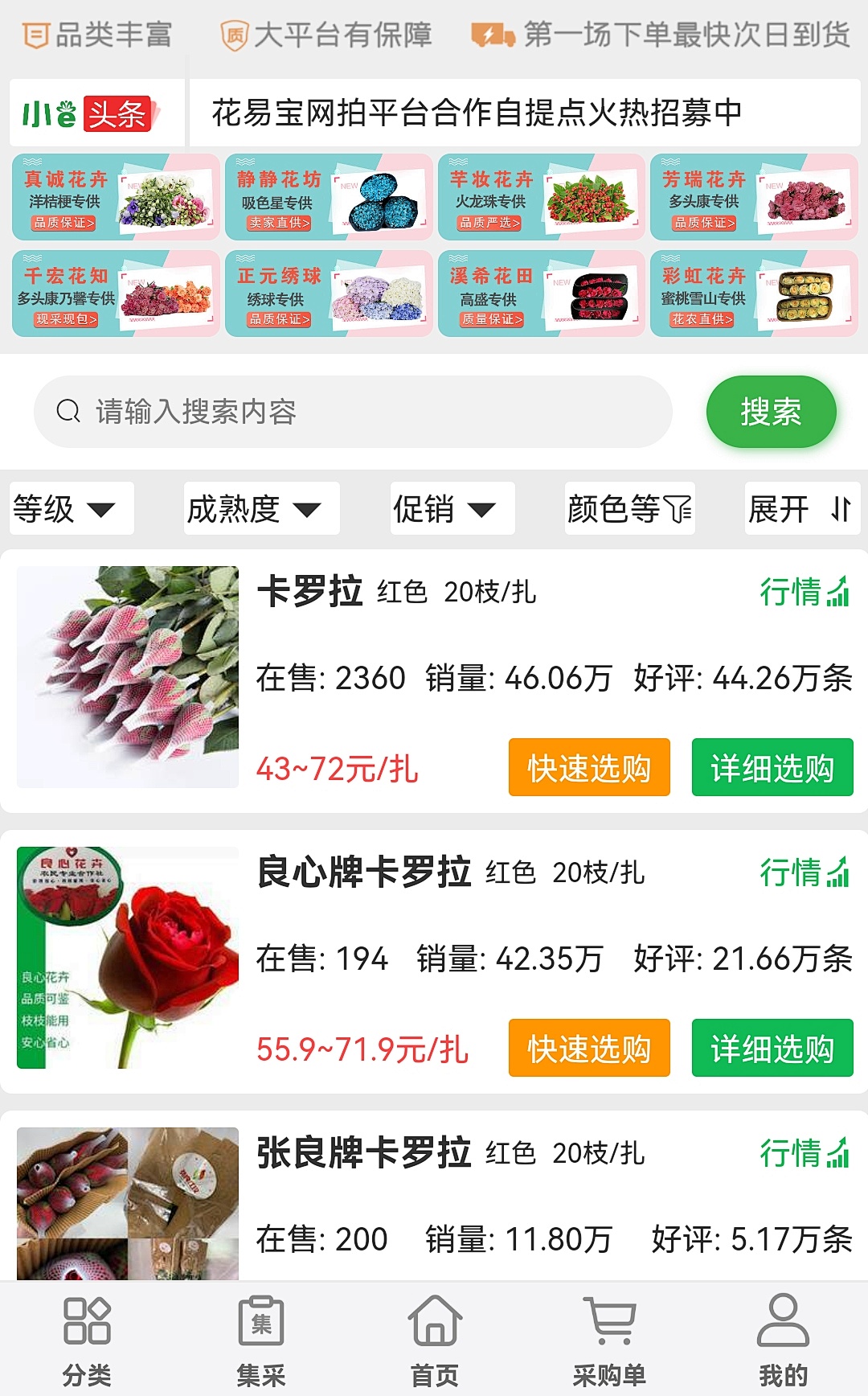The width and height of the screenshot is (868, 1396).
Task: Click 快速选购 for 良心牌卡罗拉
Action: click(589, 1049)
